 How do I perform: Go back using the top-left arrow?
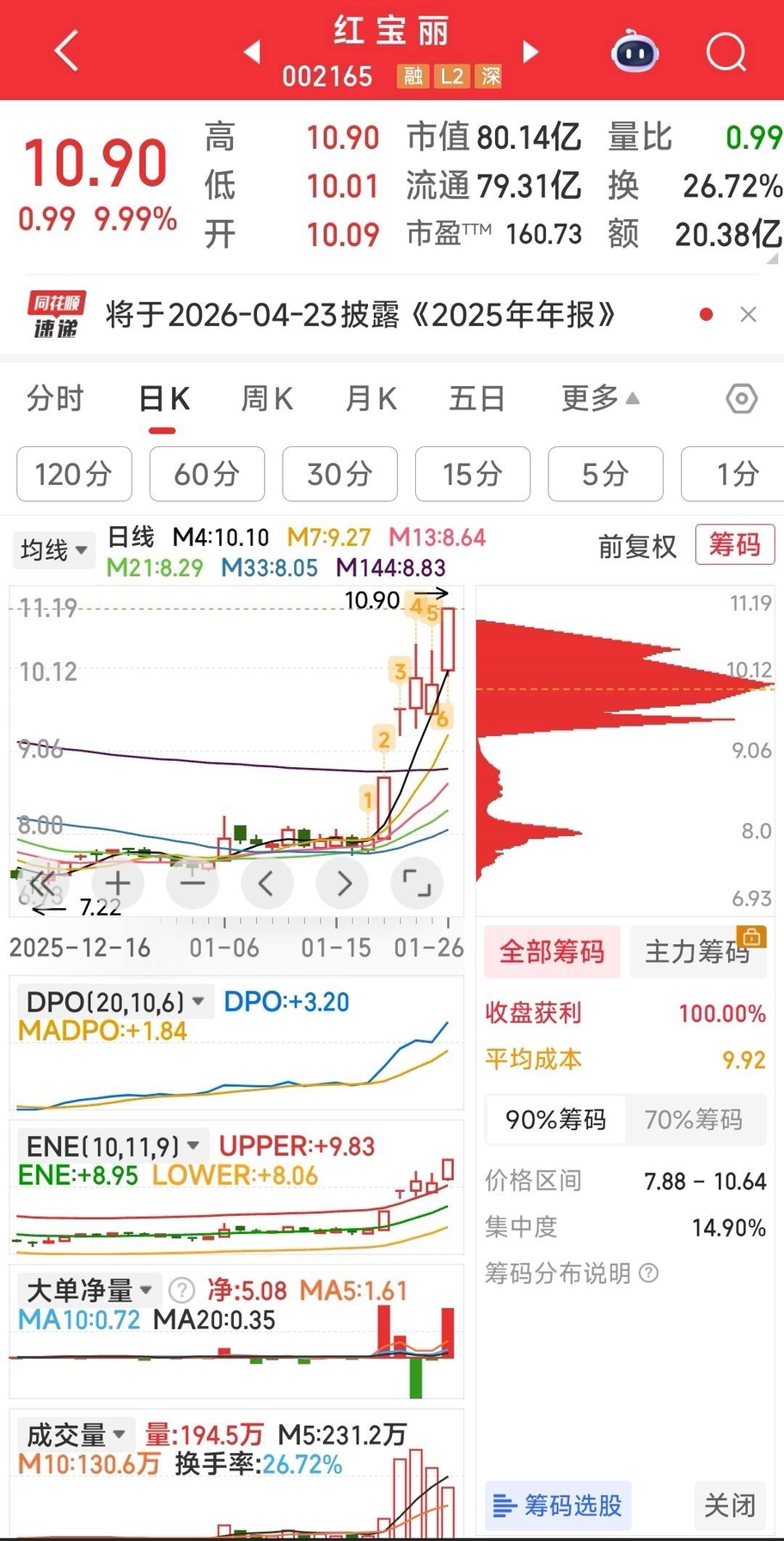tap(66, 51)
